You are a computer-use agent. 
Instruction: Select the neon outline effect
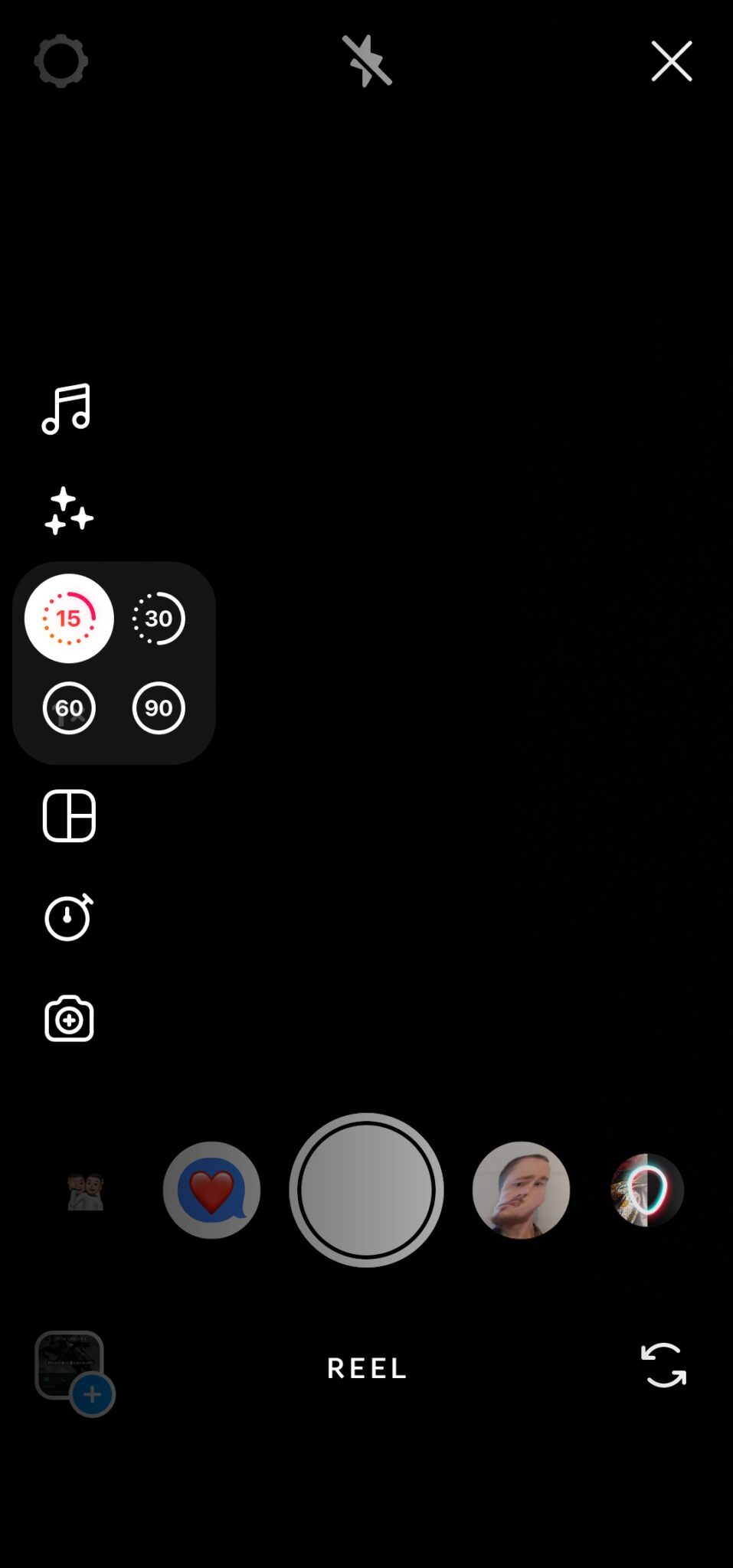click(x=646, y=1190)
